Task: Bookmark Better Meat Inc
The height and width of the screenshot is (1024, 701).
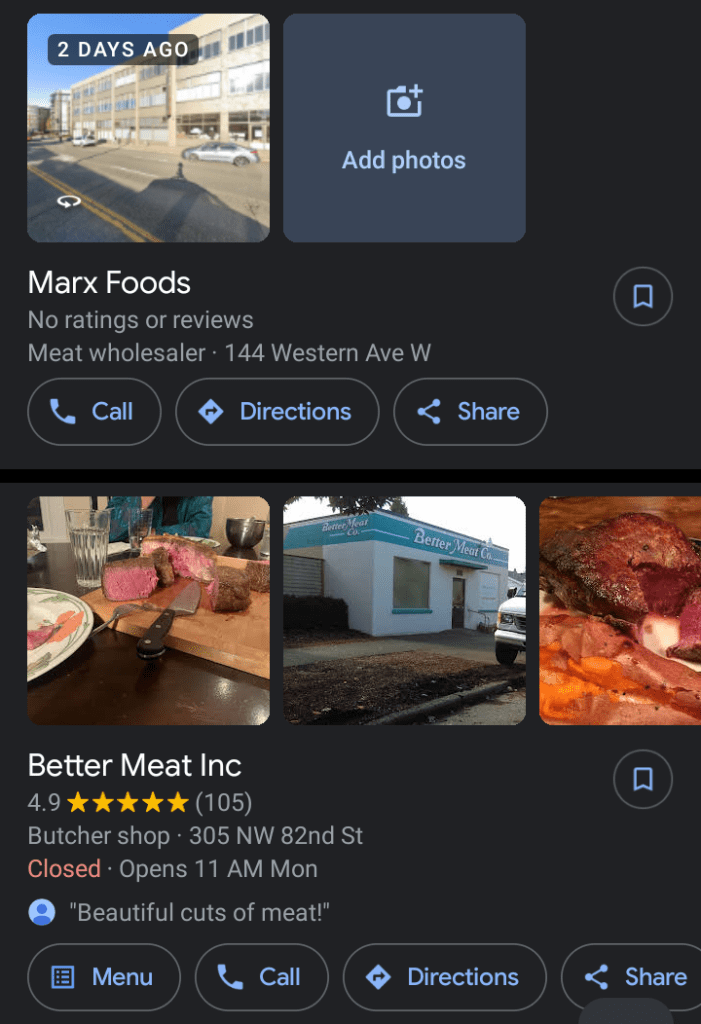Action: [642, 779]
